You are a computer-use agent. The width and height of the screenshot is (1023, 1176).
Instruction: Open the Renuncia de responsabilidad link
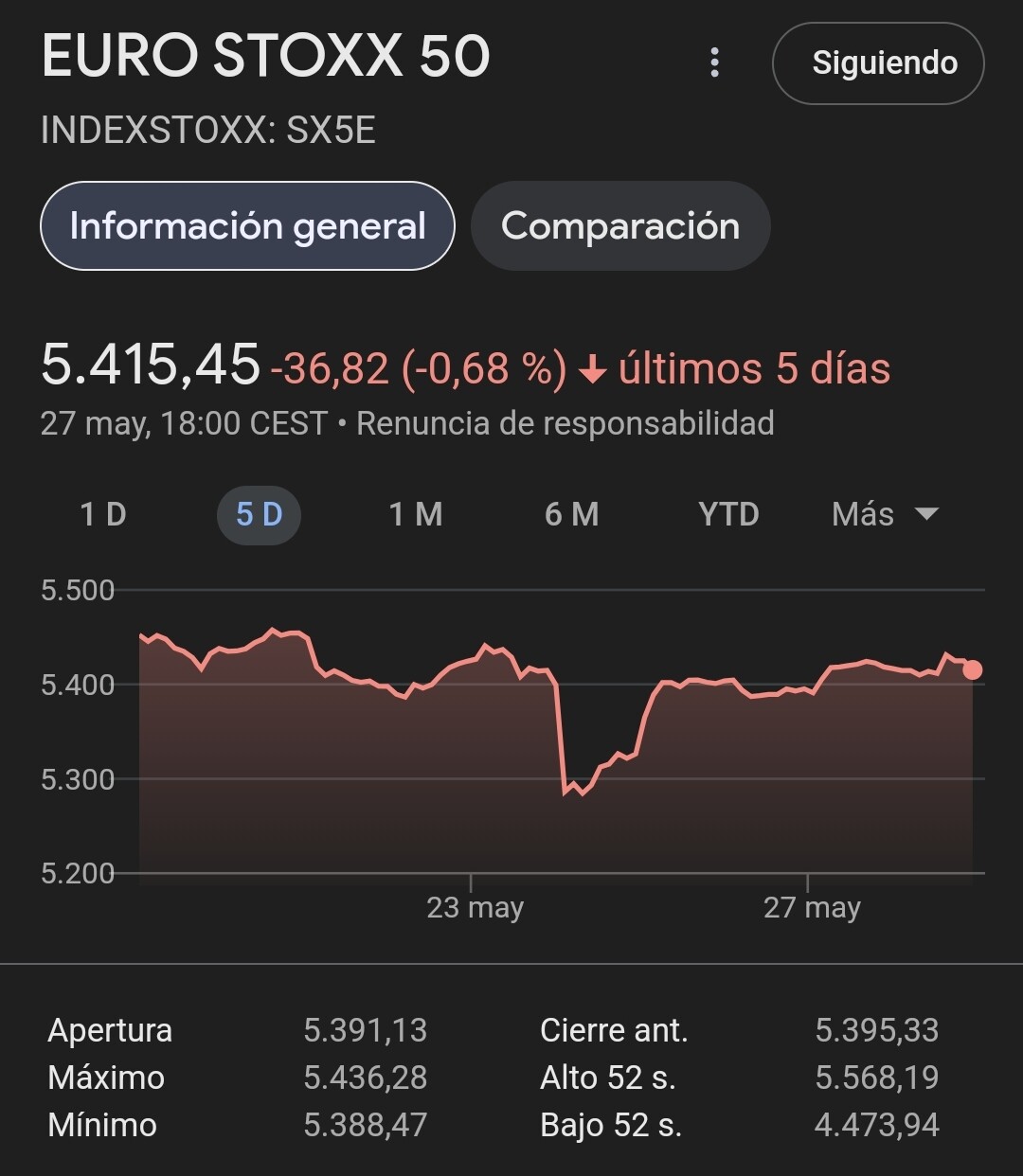point(565,423)
